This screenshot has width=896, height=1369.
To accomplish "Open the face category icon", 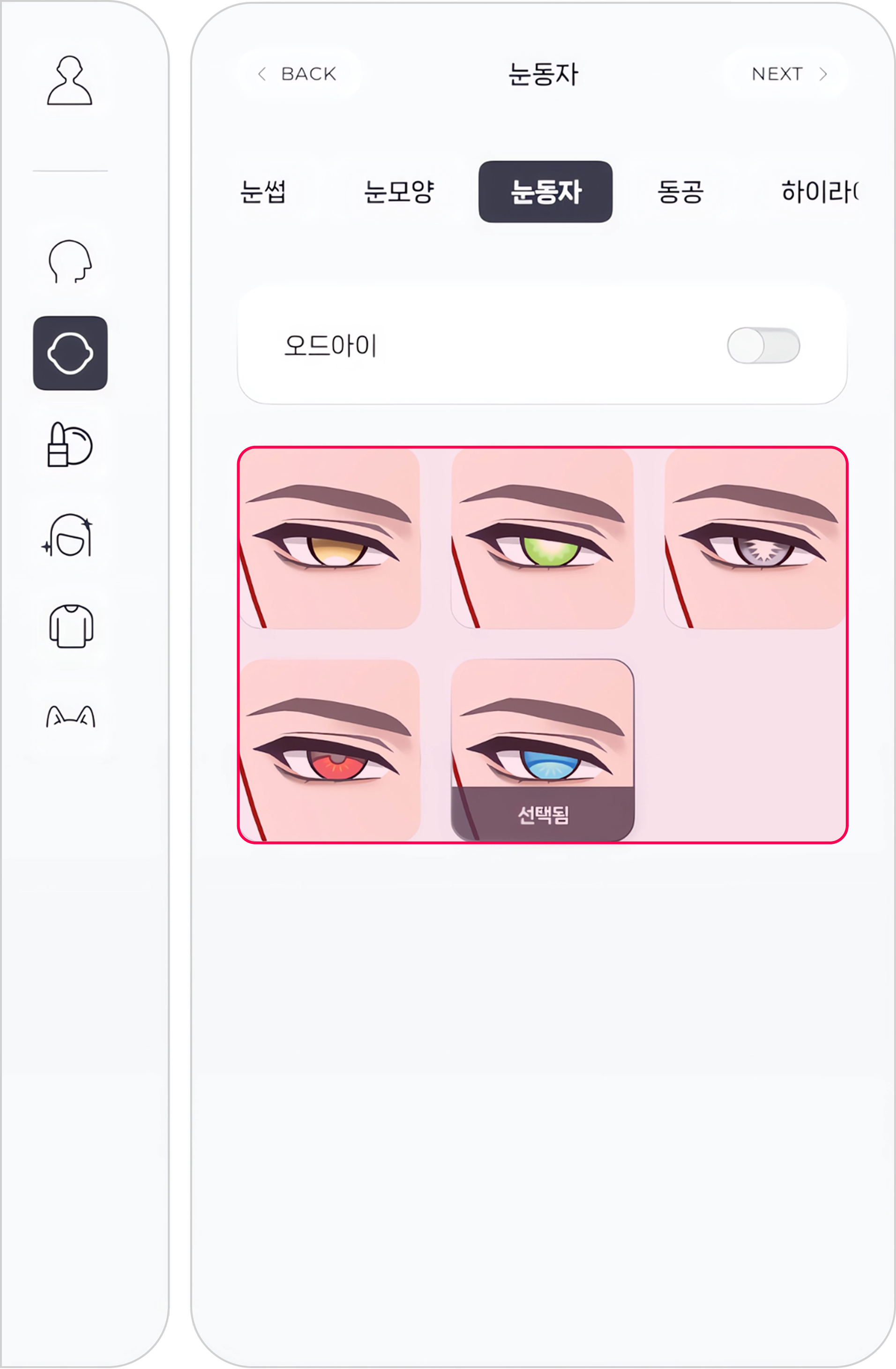I will [x=70, y=353].
